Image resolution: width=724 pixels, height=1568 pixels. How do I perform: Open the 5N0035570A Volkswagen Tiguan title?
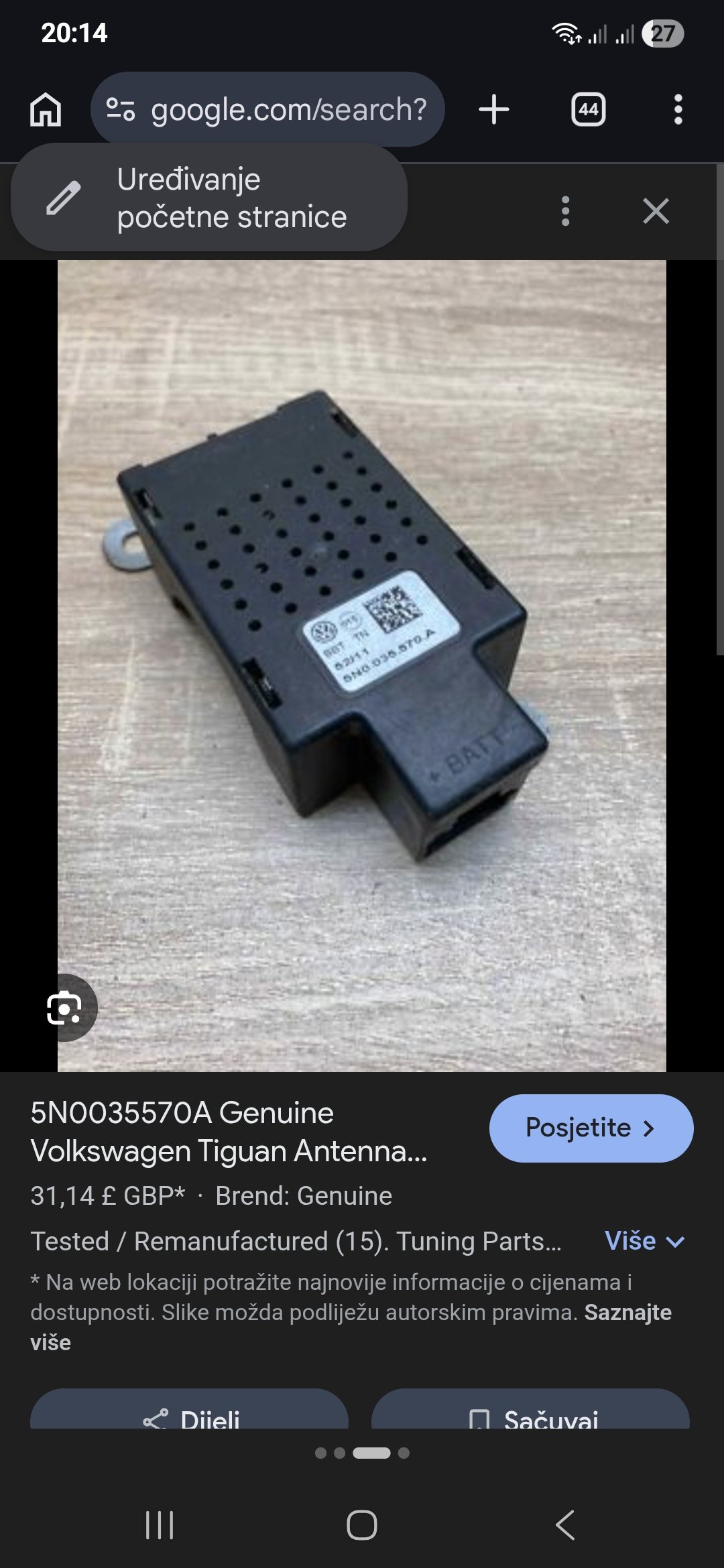[228, 1131]
